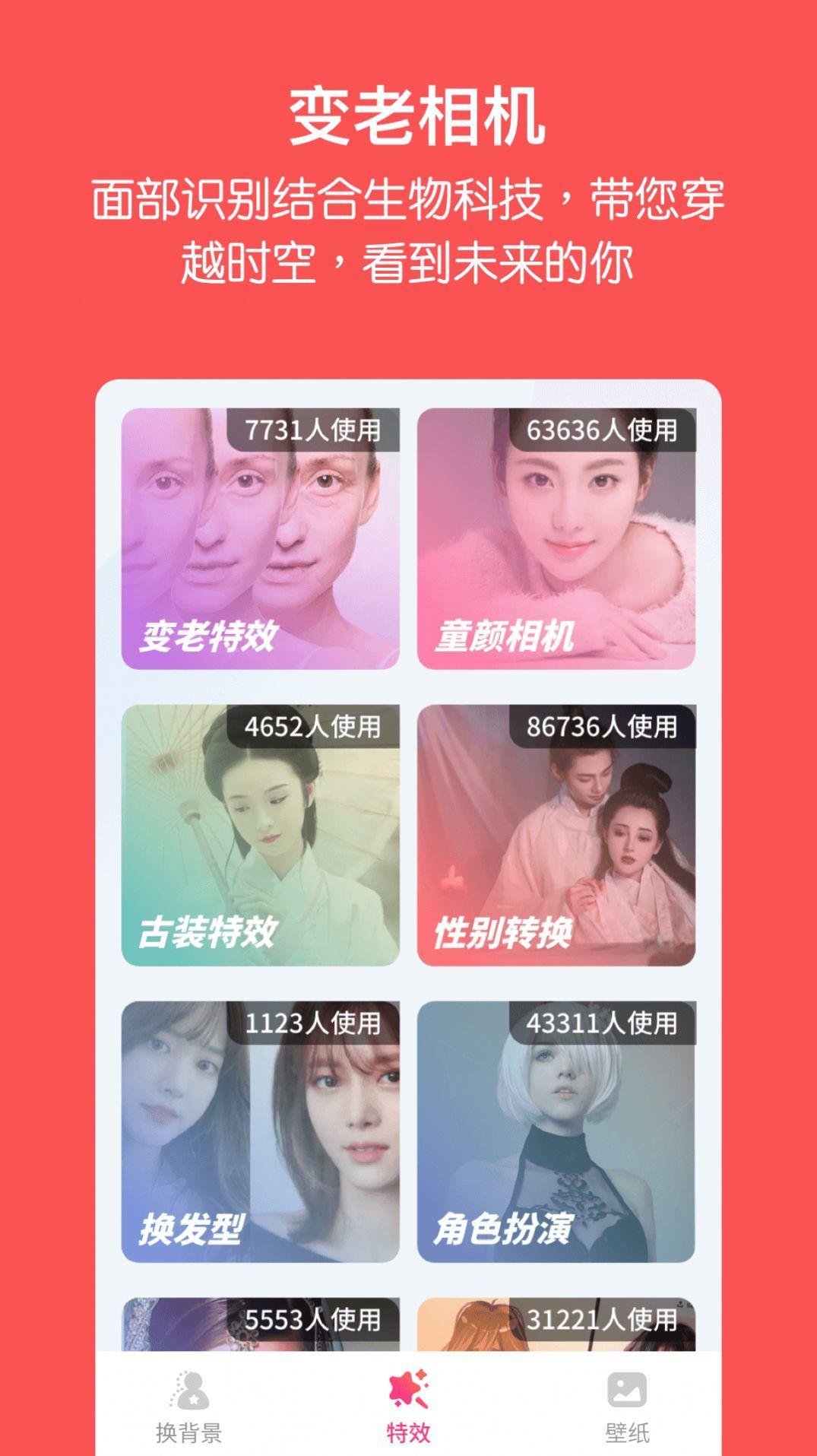Click the 86736人使用 usage badge
The height and width of the screenshot is (1456, 817).
[603, 728]
